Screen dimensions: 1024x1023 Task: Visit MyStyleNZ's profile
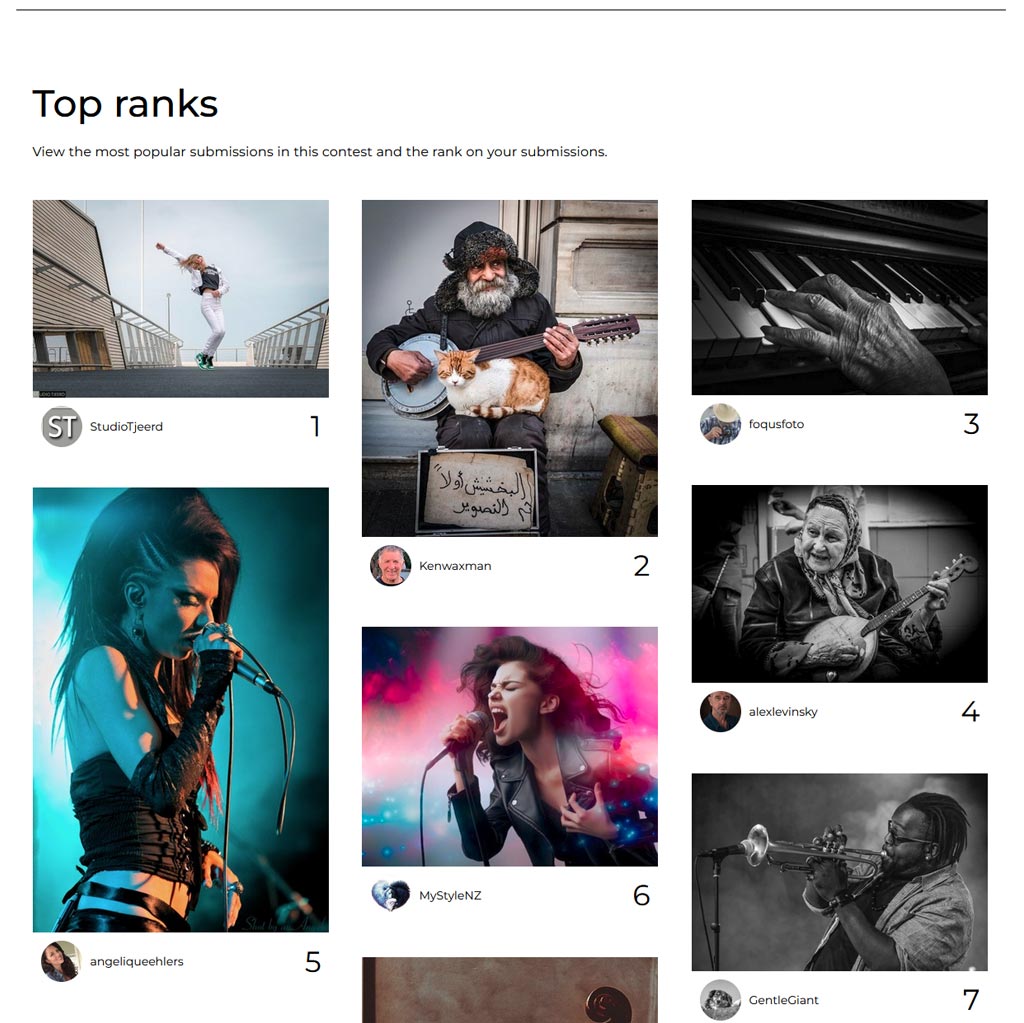click(450, 896)
